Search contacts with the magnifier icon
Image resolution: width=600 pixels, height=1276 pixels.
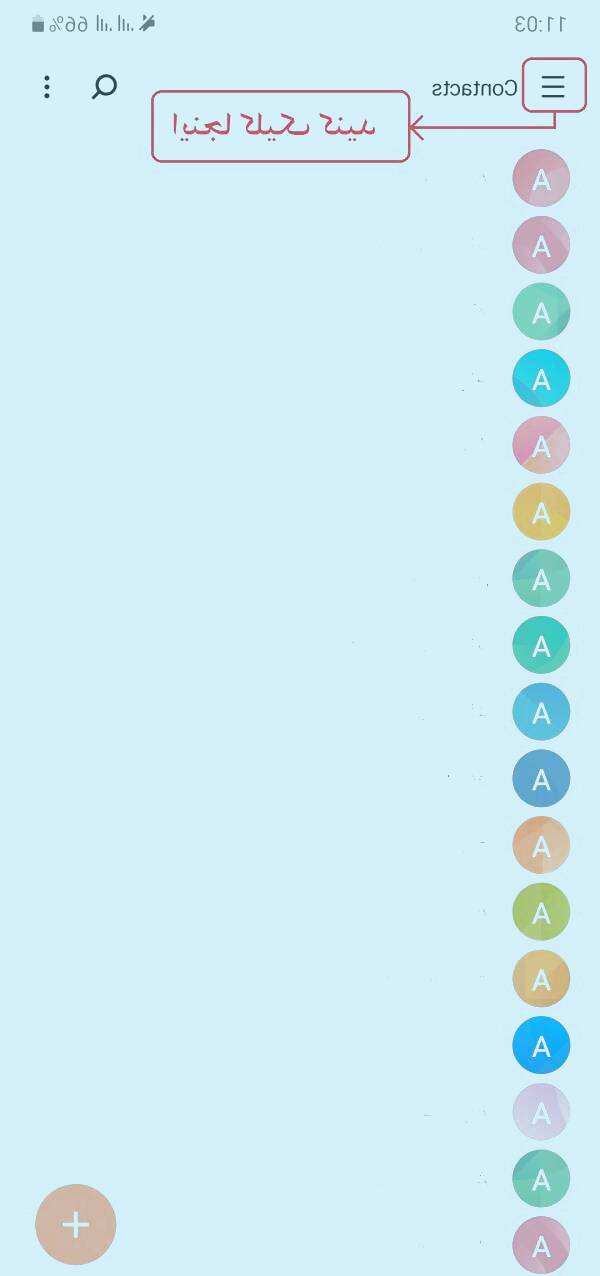104,87
